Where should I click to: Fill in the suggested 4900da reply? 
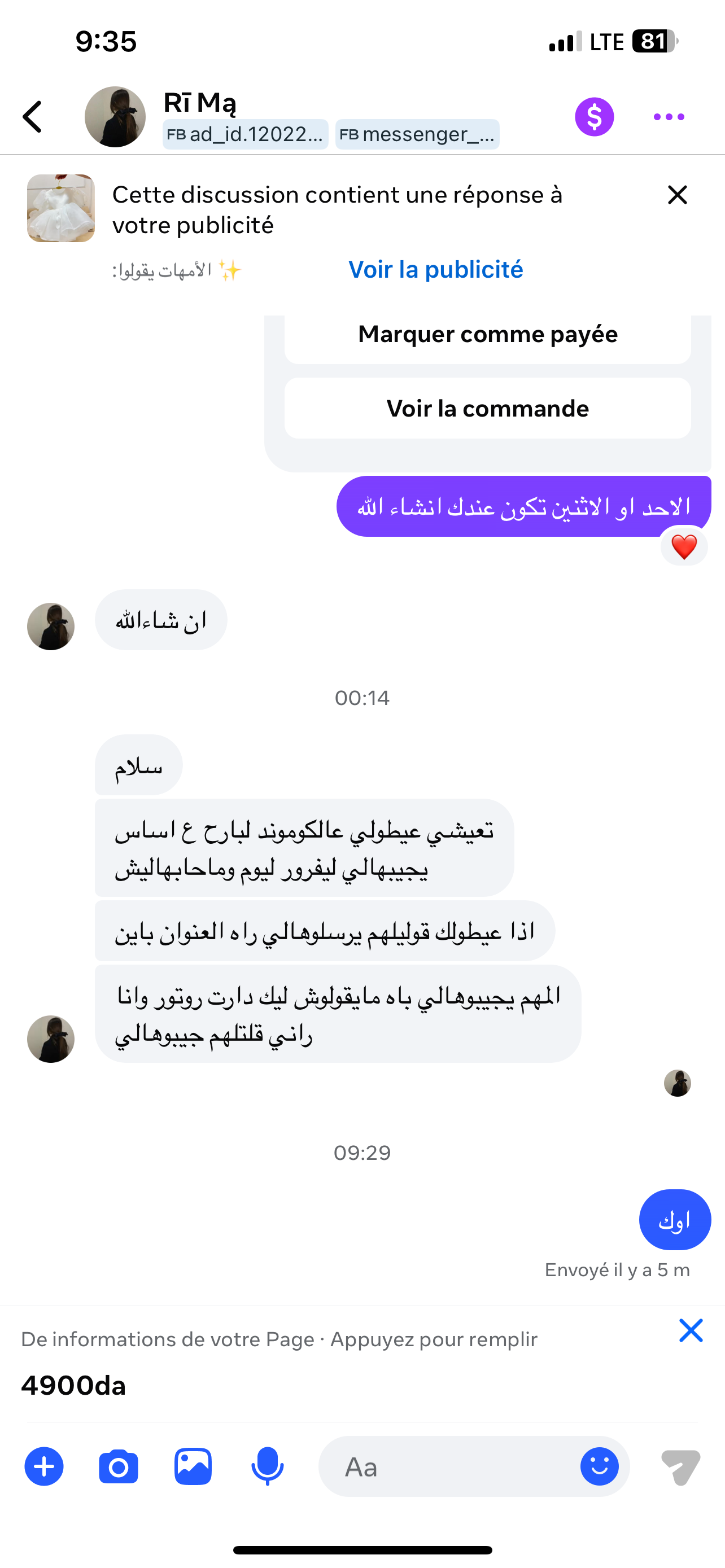73,1386
